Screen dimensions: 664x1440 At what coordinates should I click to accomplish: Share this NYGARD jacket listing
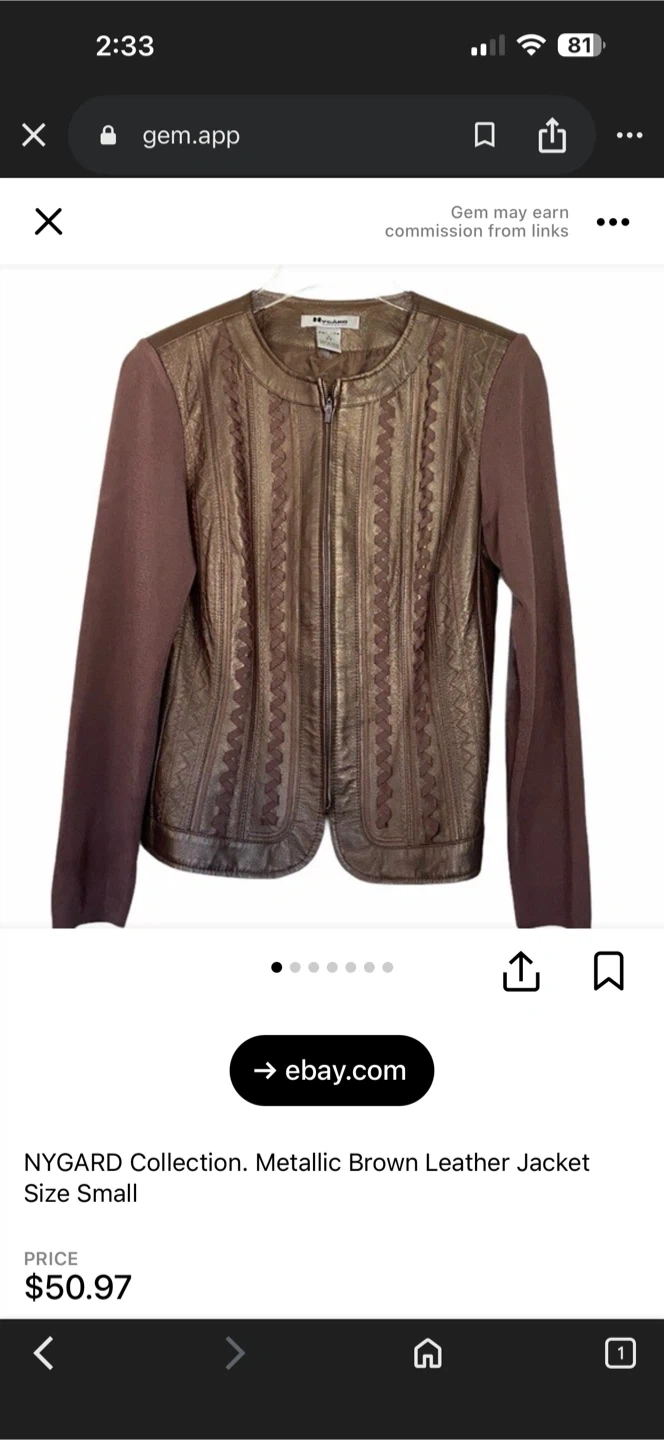point(521,971)
